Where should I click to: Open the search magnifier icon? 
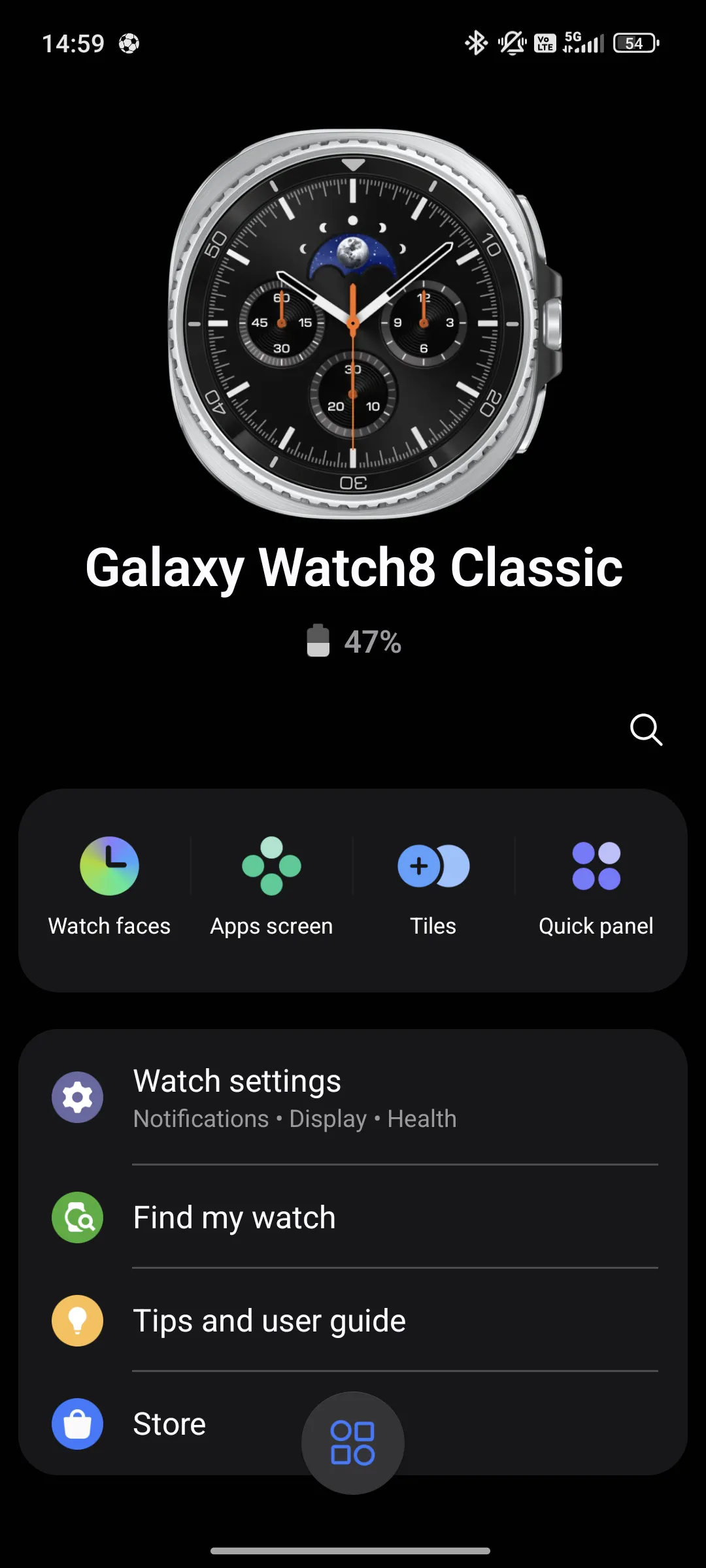tap(646, 729)
